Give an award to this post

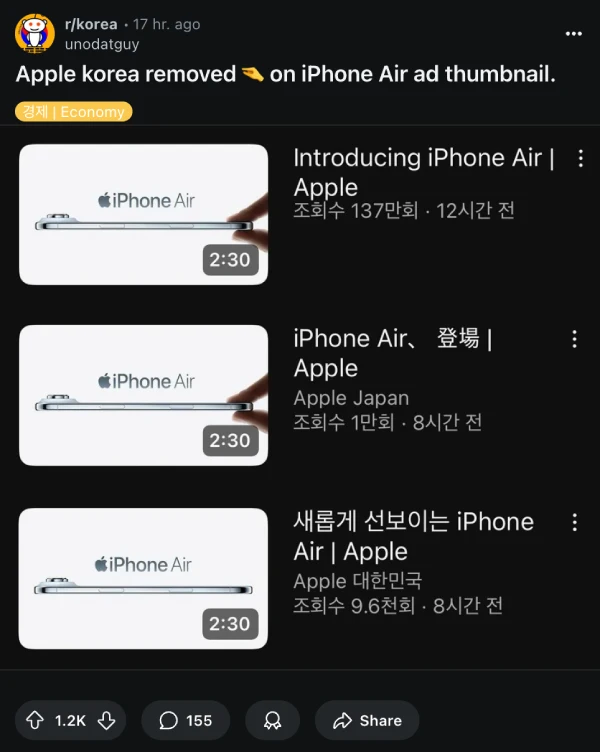tap(272, 720)
